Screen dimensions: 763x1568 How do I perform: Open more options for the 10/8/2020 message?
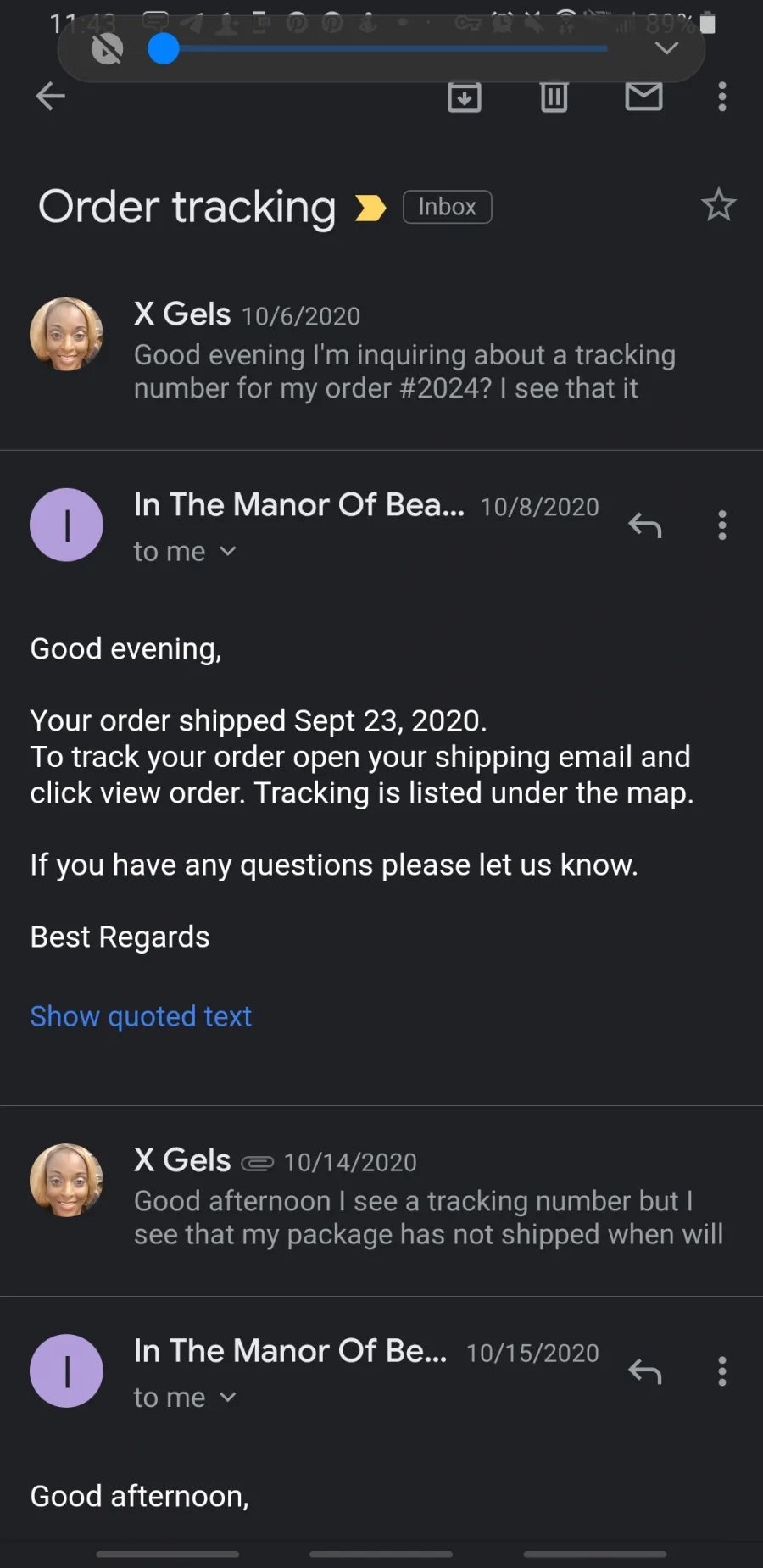tap(722, 525)
